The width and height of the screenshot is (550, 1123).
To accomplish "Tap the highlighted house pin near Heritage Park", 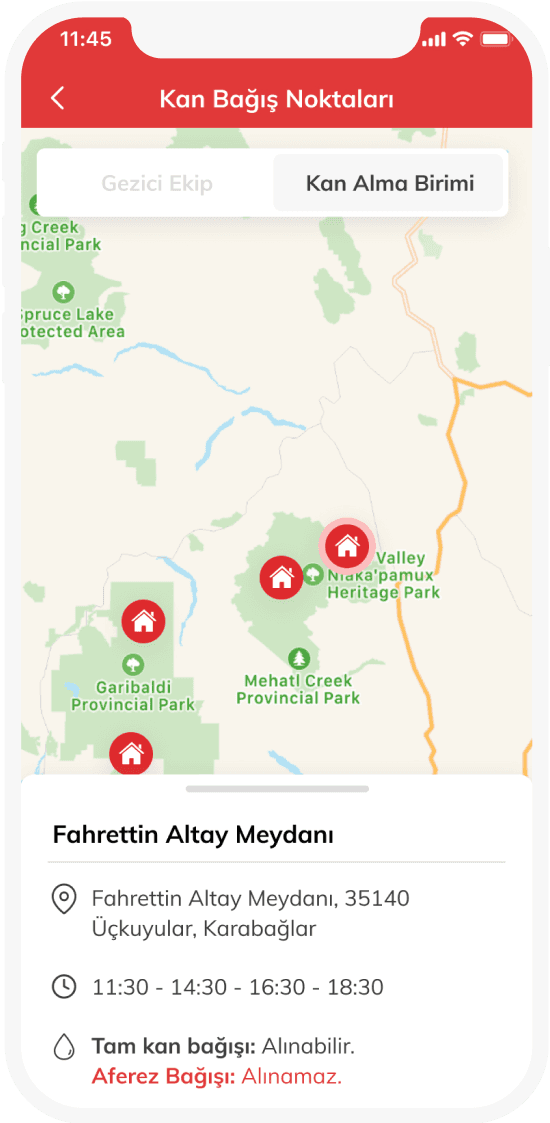I will [x=347, y=546].
